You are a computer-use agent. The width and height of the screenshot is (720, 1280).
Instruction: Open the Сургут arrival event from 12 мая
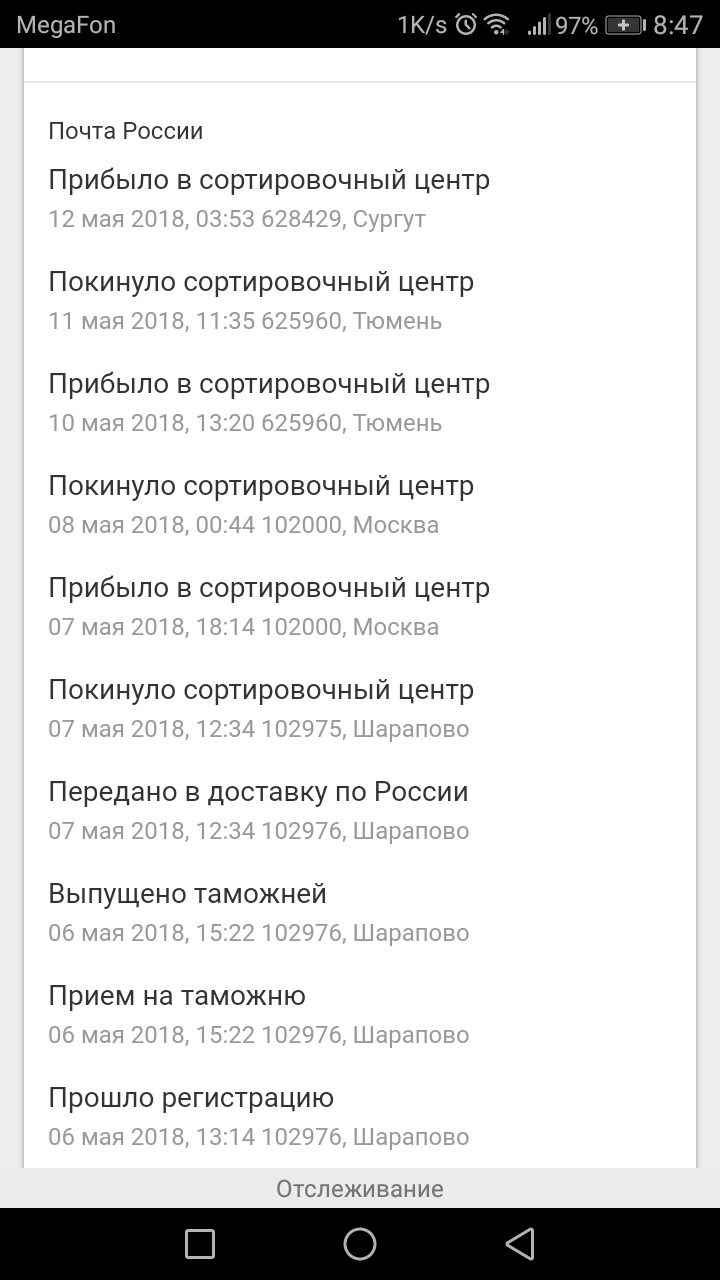[270, 197]
